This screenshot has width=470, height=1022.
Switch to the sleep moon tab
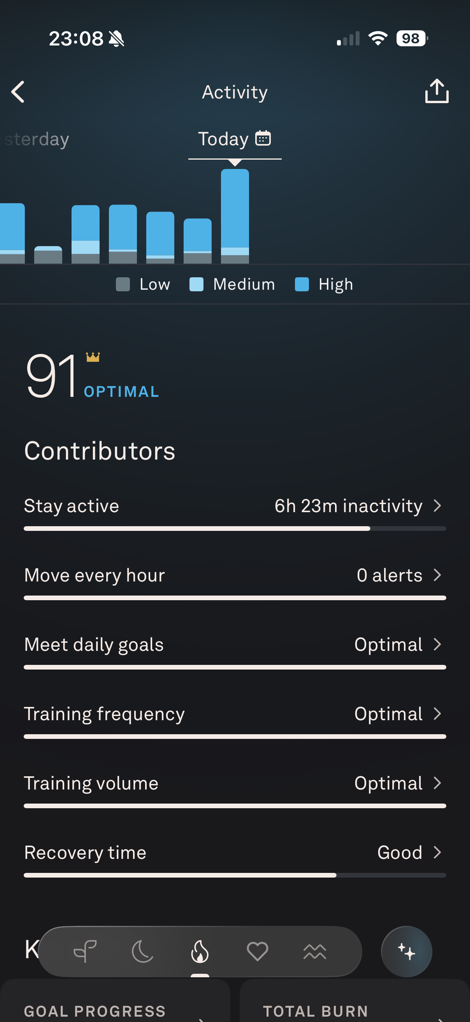tap(142, 952)
